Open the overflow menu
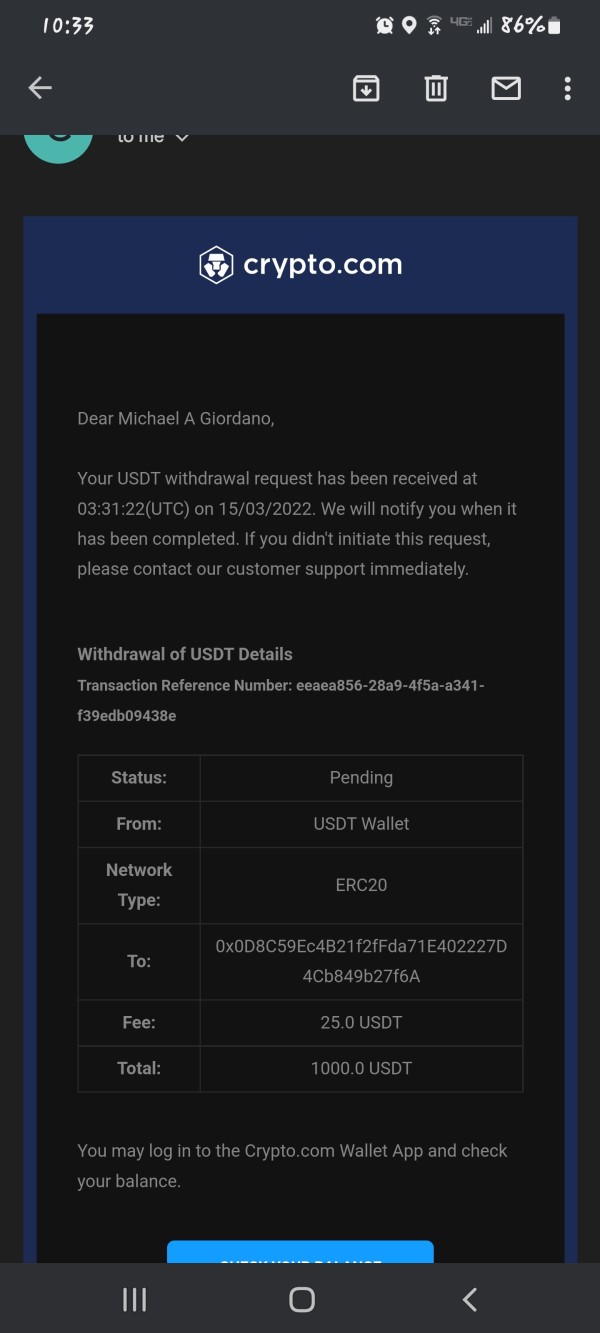Screen dimensions: 600x1333 (x=567, y=88)
